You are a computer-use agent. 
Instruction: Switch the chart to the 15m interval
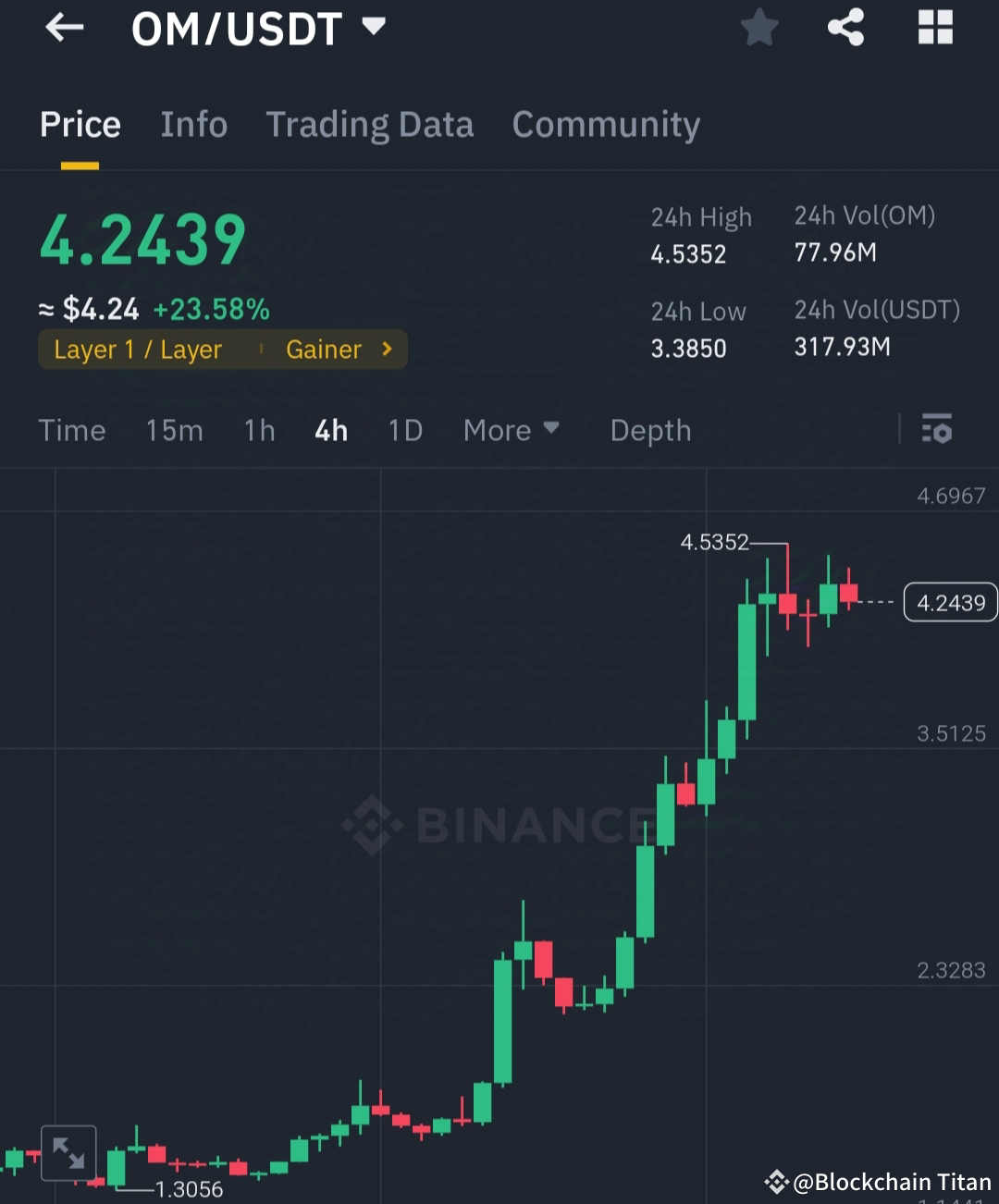[x=174, y=430]
